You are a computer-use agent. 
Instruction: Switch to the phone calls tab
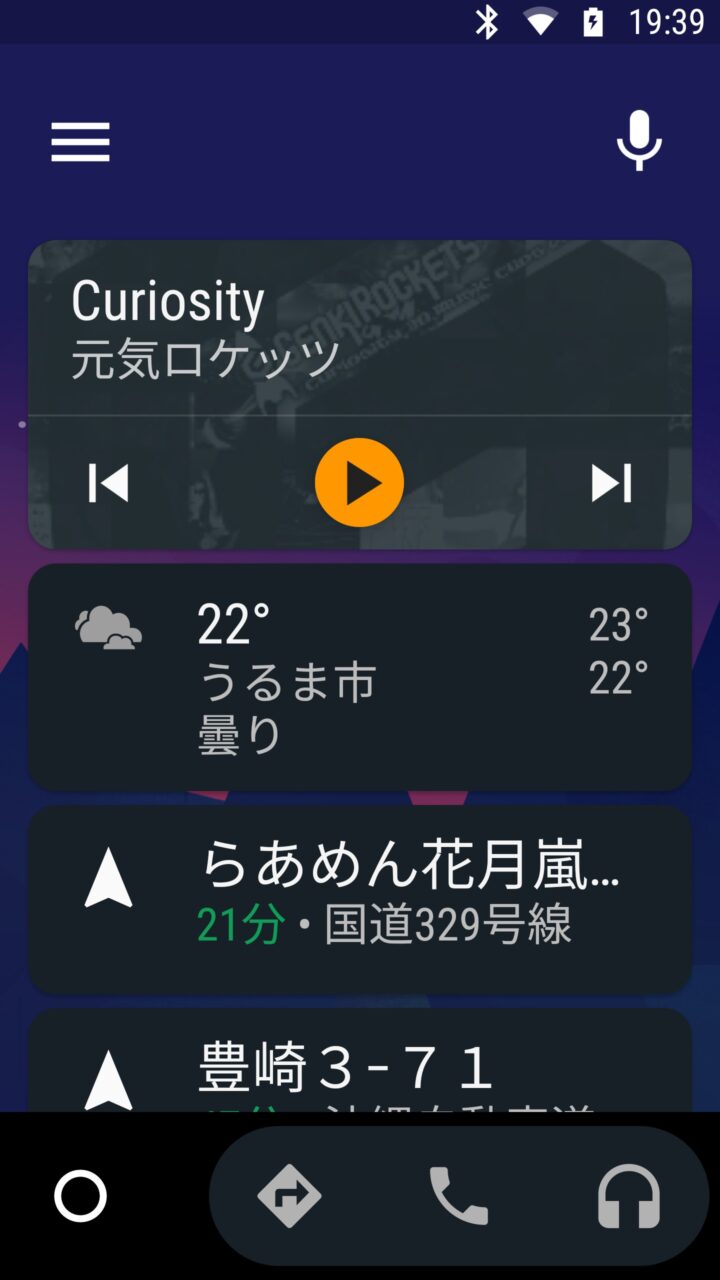[x=459, y=1196]
